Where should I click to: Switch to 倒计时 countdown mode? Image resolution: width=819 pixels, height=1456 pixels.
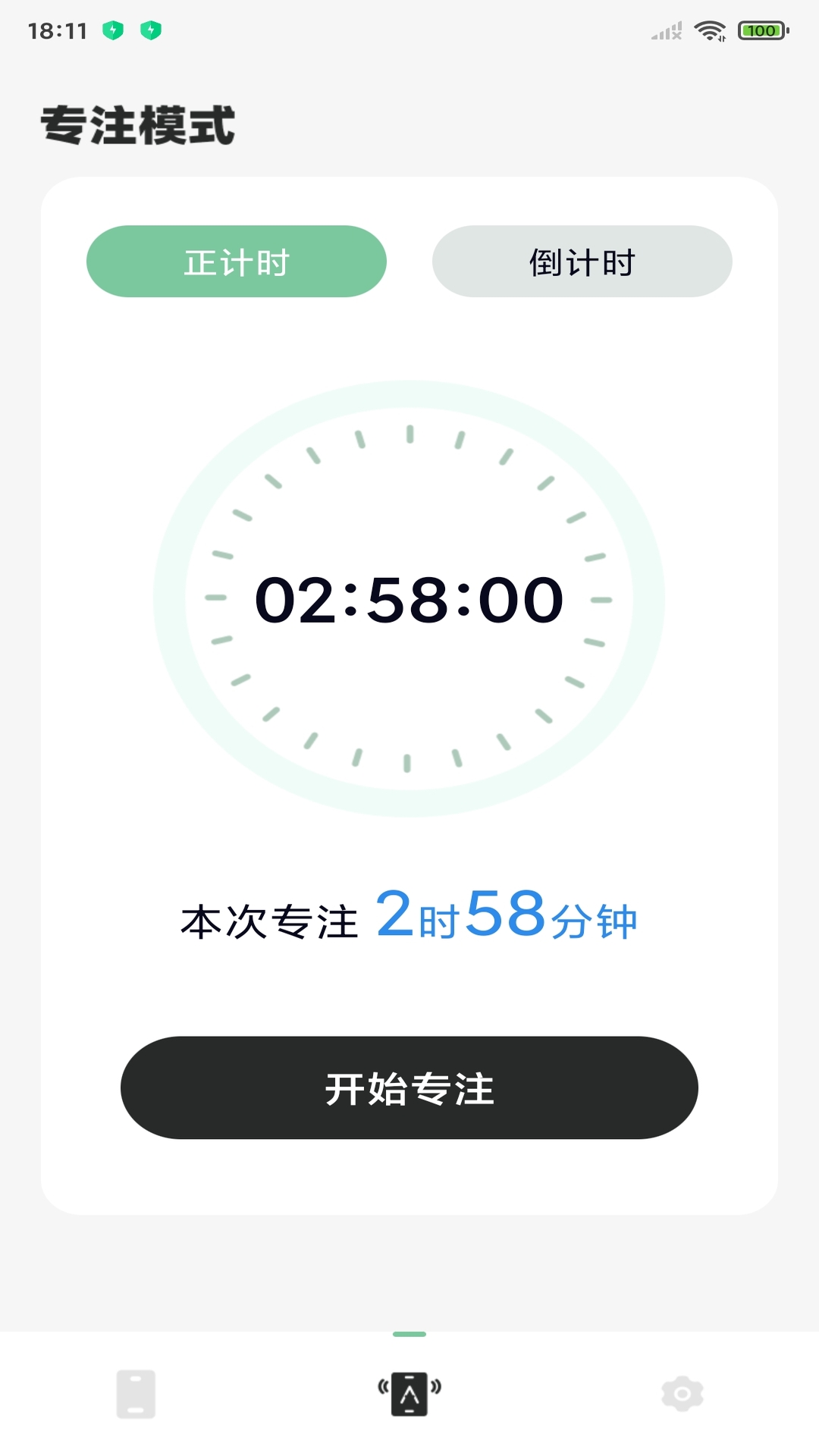[582, 262]
